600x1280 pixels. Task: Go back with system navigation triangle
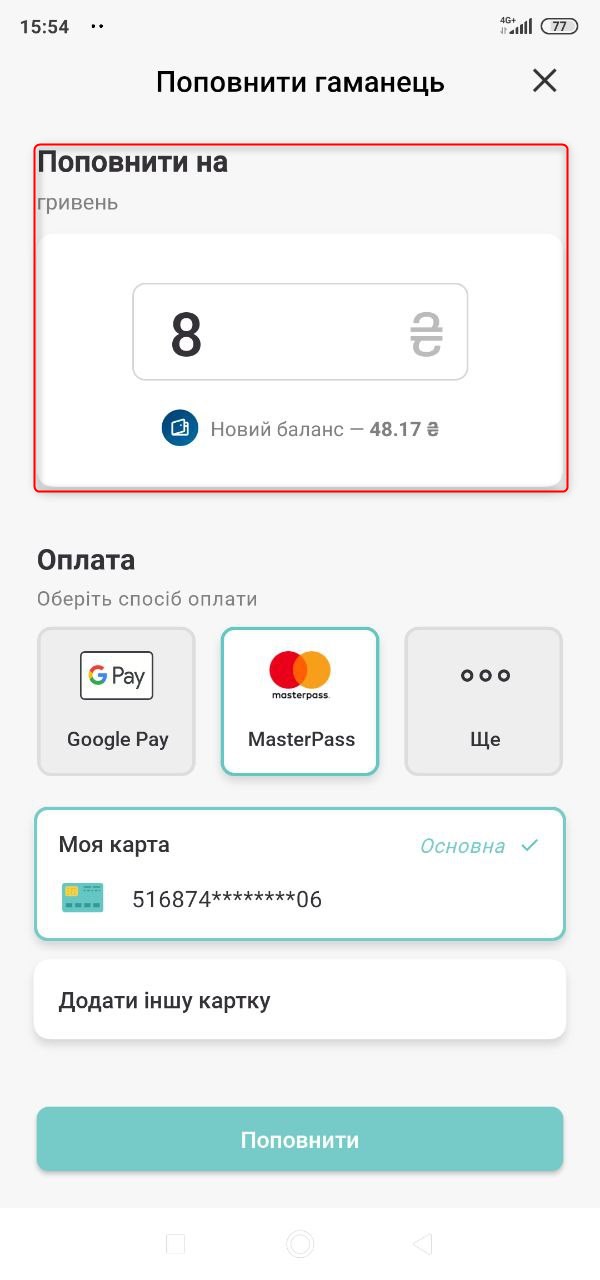[x=423, y=1244]
